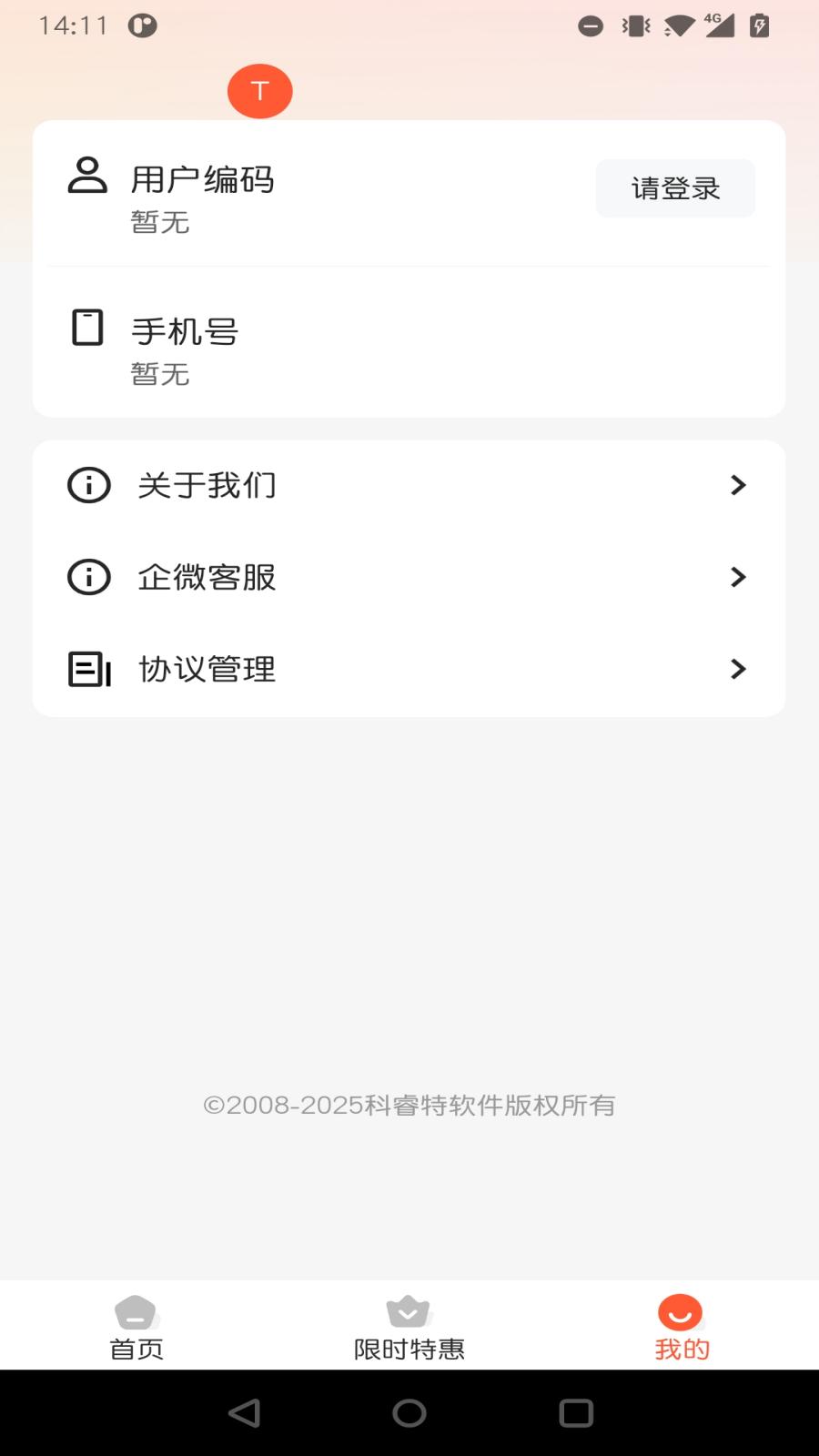Screen dimensions: 819x1456
Task: Tap the 暂无 text under 用户编码
Action: tap(157, 223)
